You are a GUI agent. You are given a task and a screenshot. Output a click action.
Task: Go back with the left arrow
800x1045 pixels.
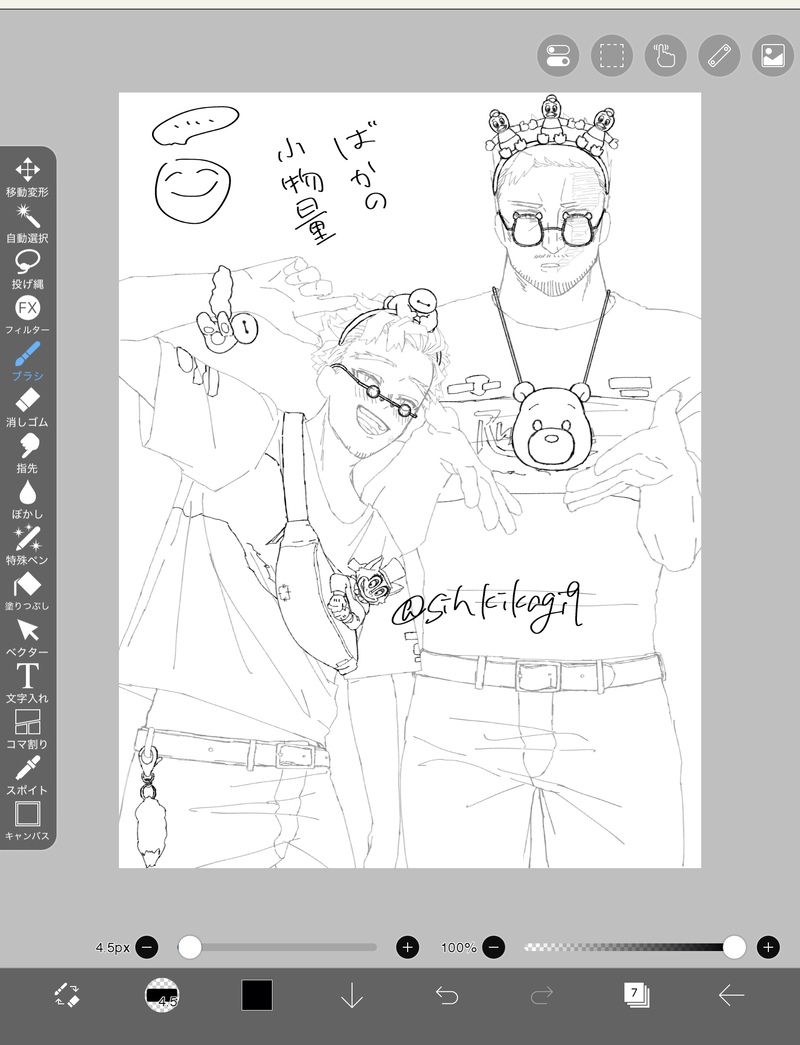[731, 995]
